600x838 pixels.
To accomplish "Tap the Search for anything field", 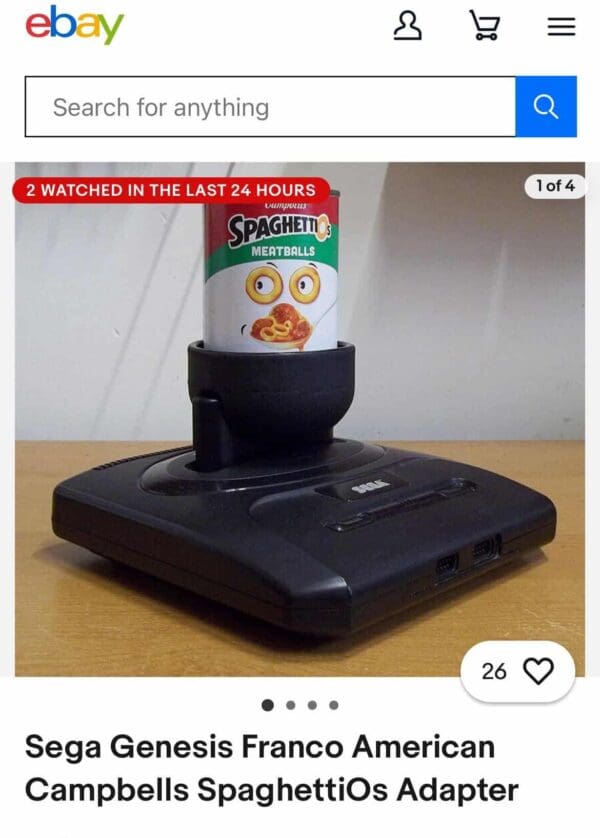I will pos(270,107).
